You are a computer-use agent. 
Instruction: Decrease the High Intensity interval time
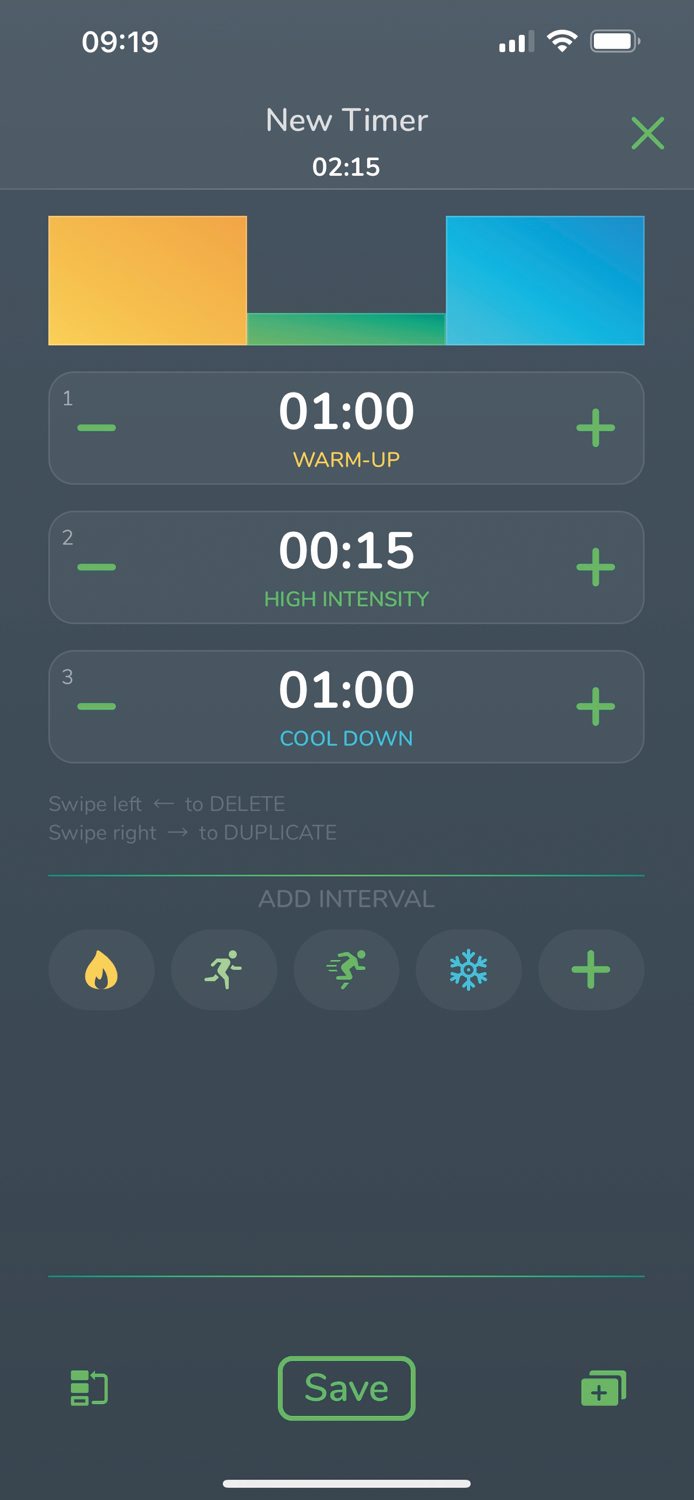pyautogui.click(x=97, y=567)
